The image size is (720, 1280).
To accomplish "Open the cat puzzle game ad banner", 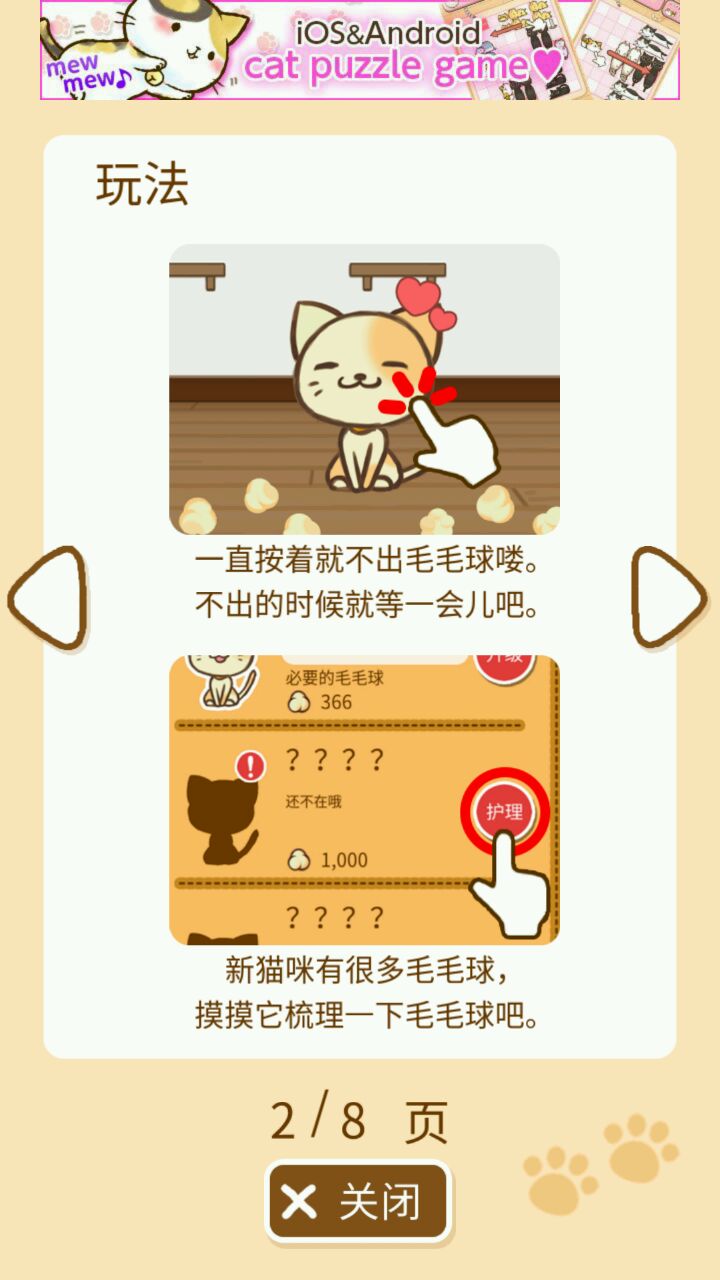I will [x=360, y=50].
